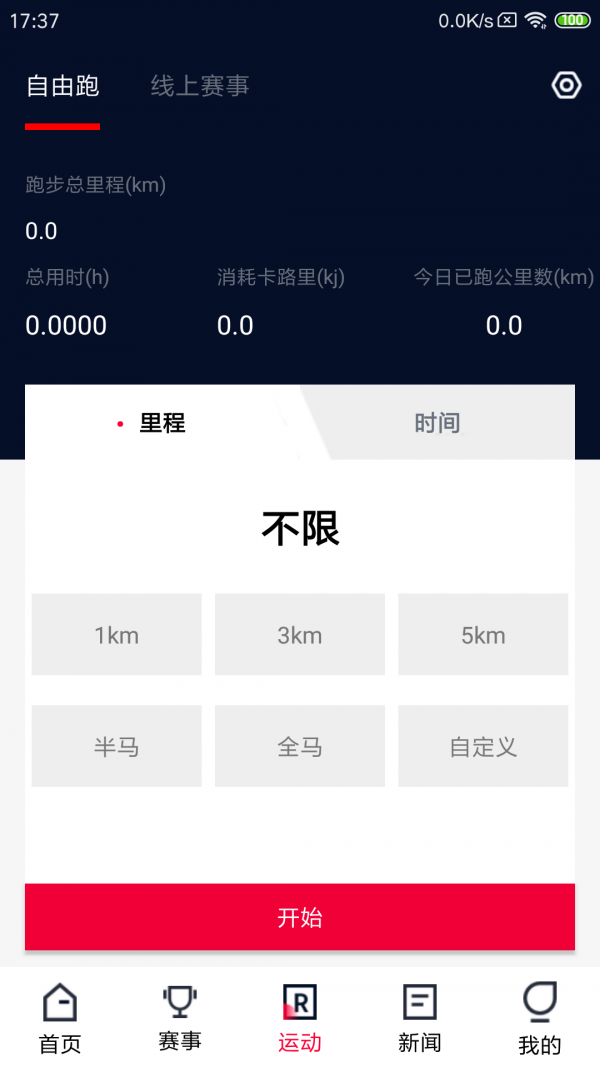Choose the 1km distance goal
The height and width of the screenshot is (1067, 600).
[x=116, y=634]
